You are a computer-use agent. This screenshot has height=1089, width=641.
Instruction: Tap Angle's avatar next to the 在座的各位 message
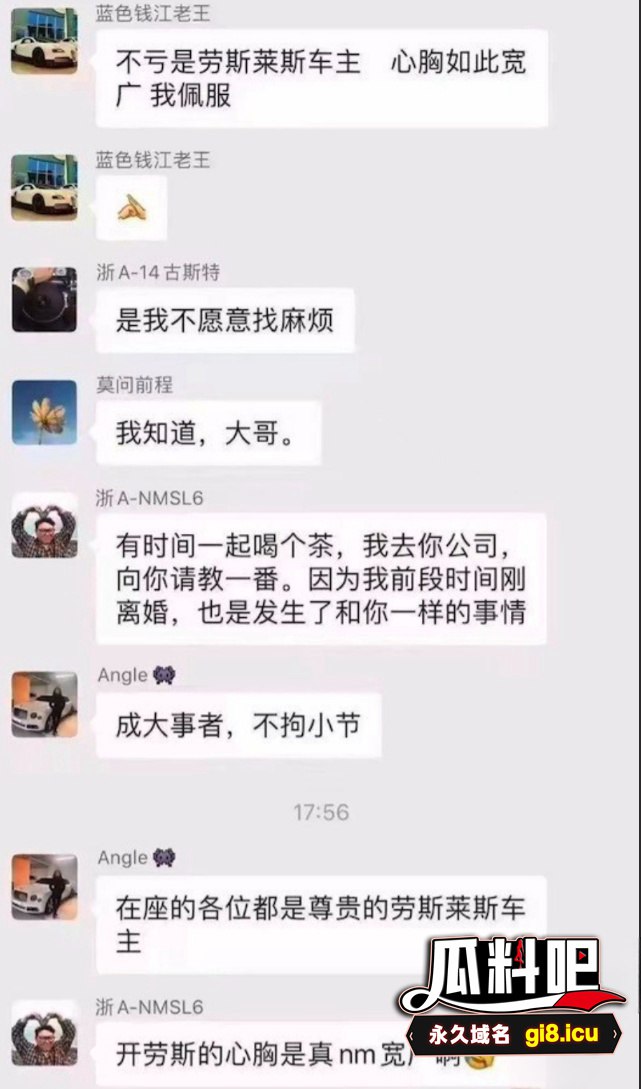(44, 887)
